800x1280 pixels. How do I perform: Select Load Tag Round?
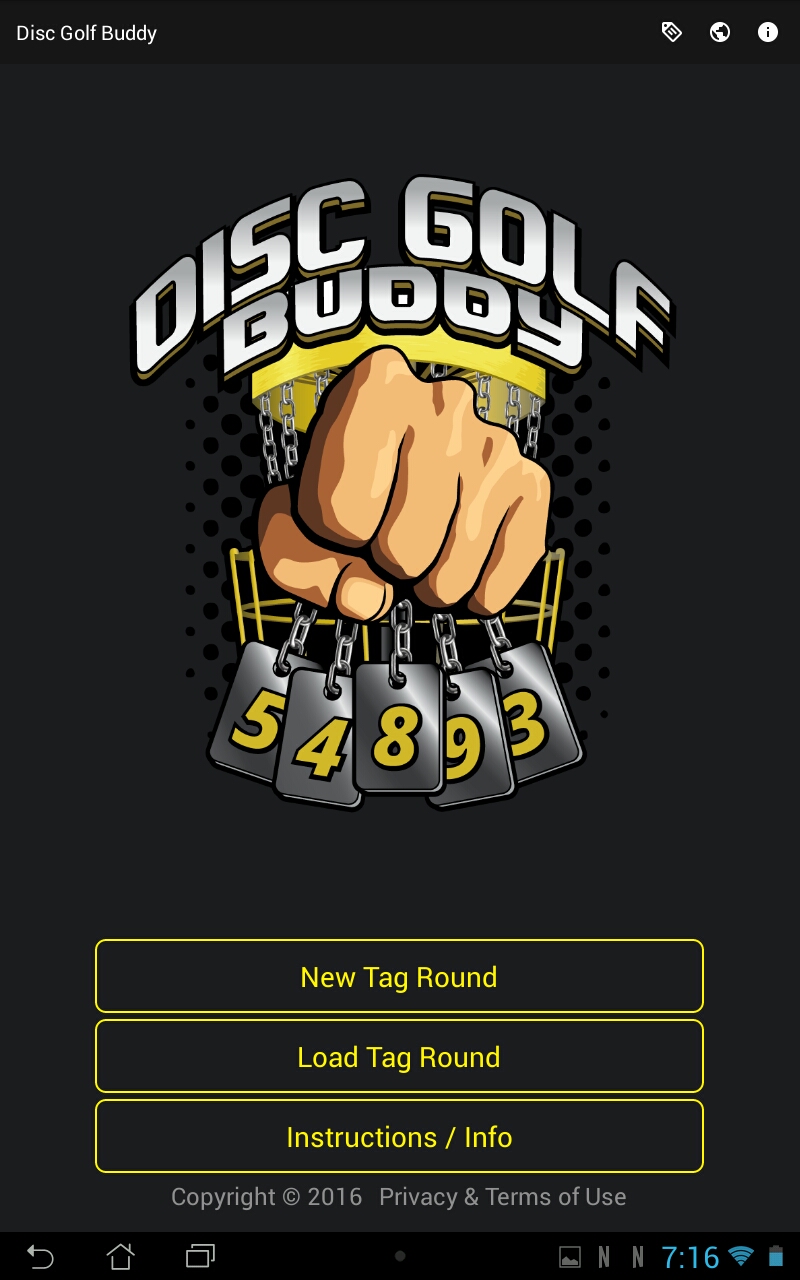coord(399,1056)
